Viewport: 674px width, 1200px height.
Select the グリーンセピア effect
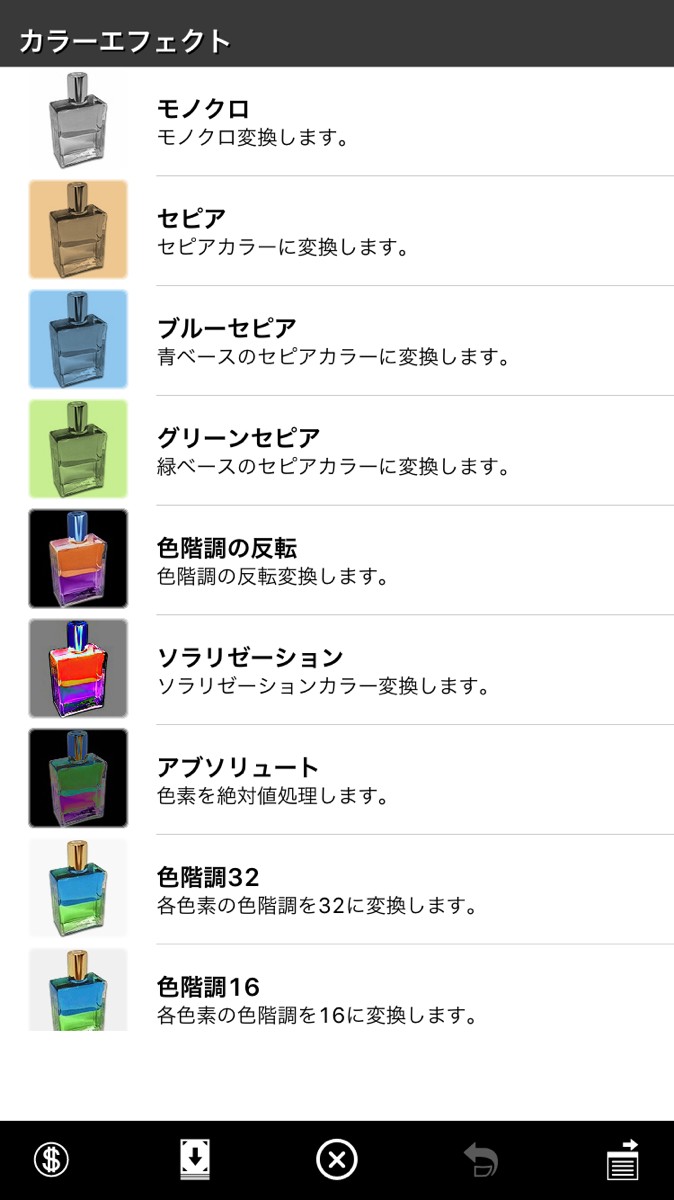[x=337, y=451]
